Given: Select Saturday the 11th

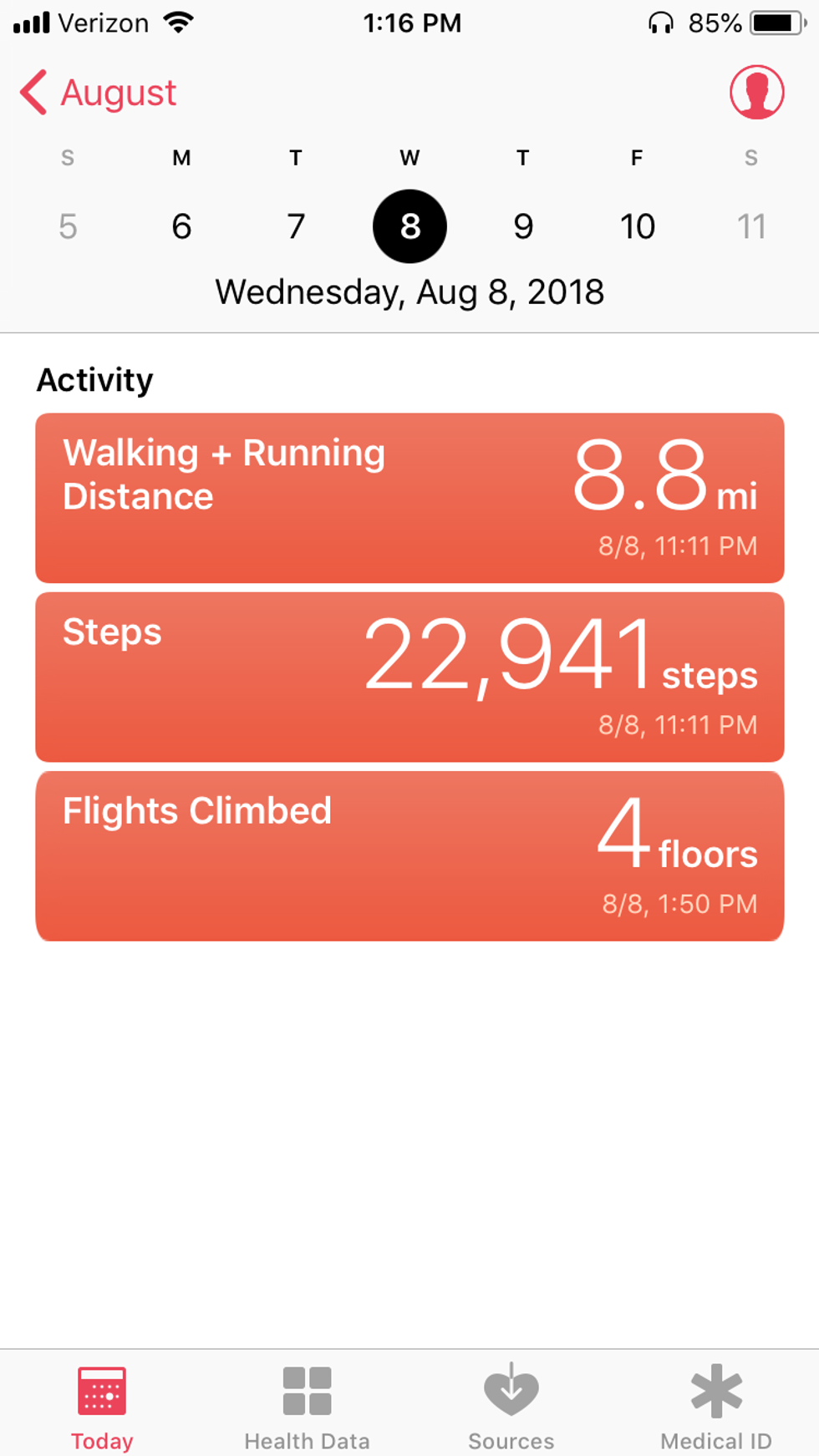Looking at the screenshot, I should 750,226.
